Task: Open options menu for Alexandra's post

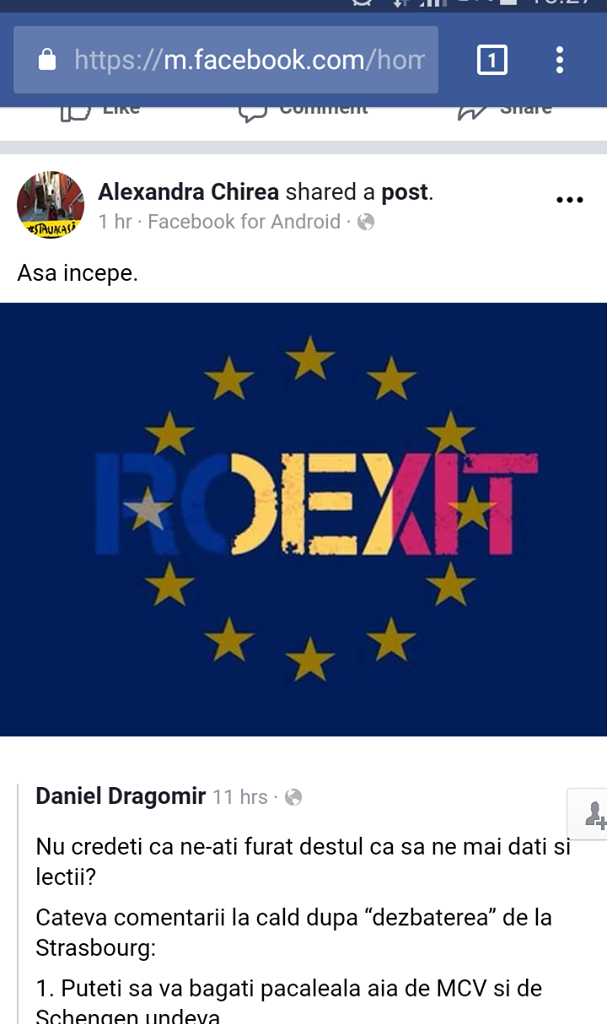Action: (569, 200)
